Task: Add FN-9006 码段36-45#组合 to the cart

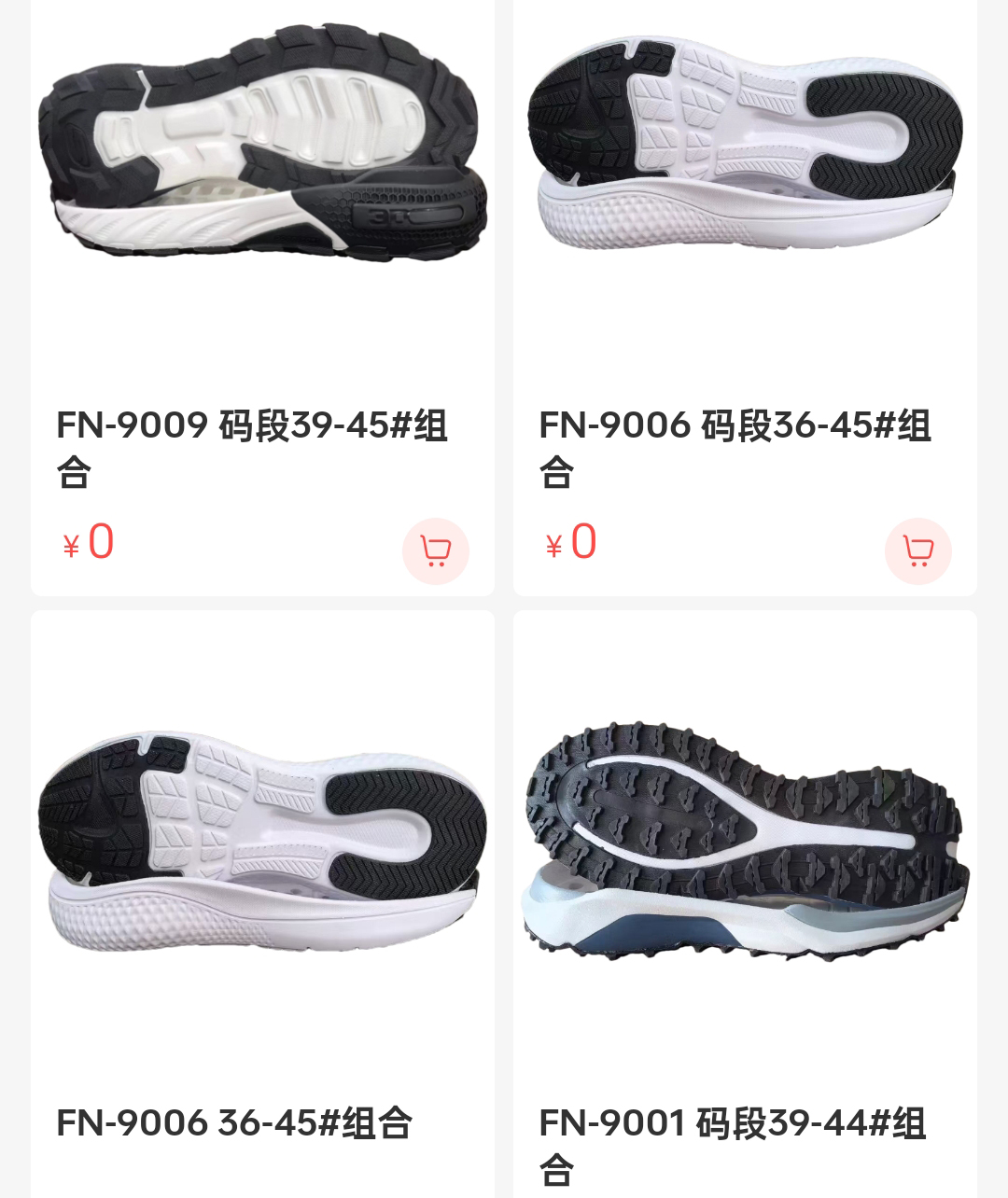Action: point(917,551)
